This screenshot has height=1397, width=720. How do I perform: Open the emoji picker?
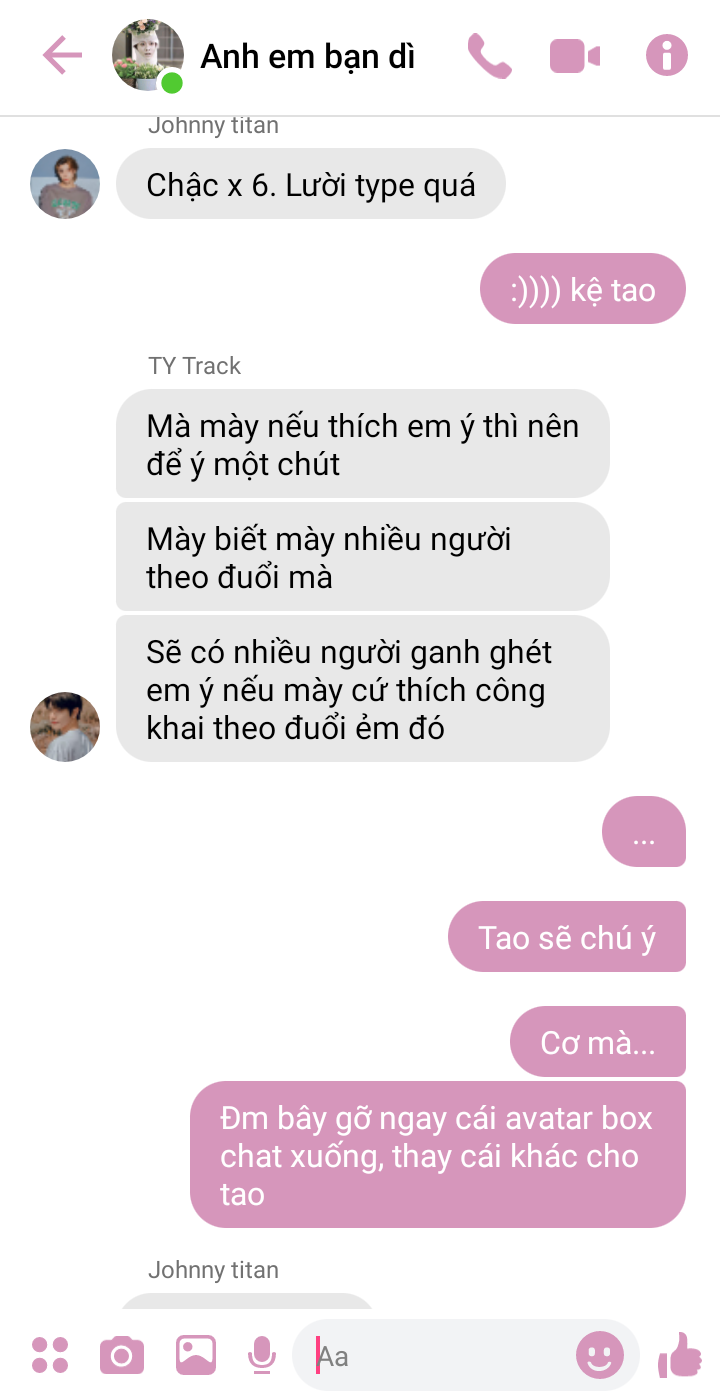(x=599, y=1356)
